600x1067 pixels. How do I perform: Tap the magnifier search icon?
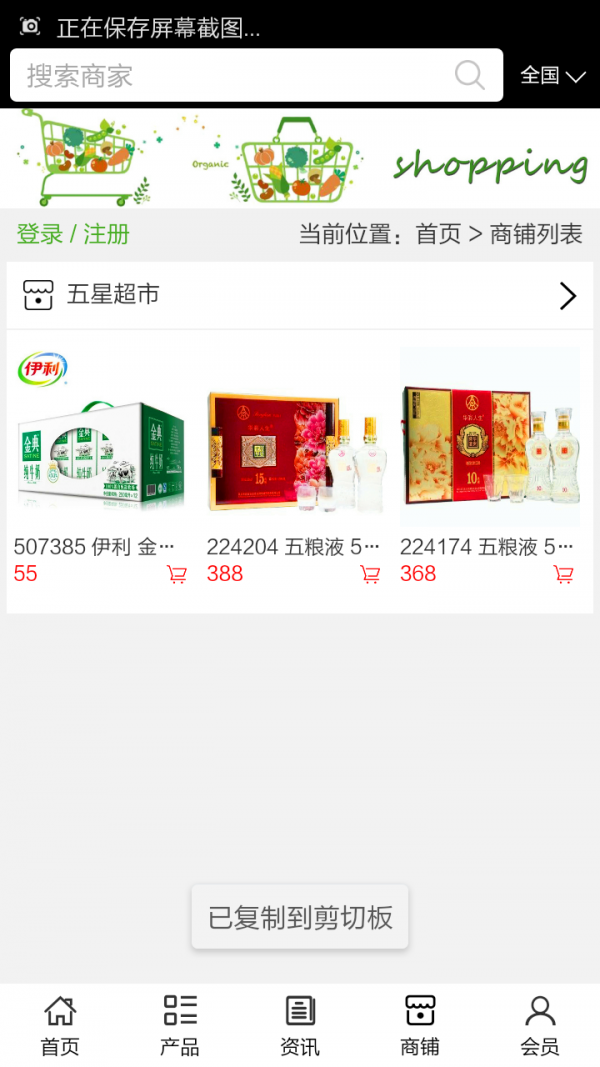(x=469, y=75)
